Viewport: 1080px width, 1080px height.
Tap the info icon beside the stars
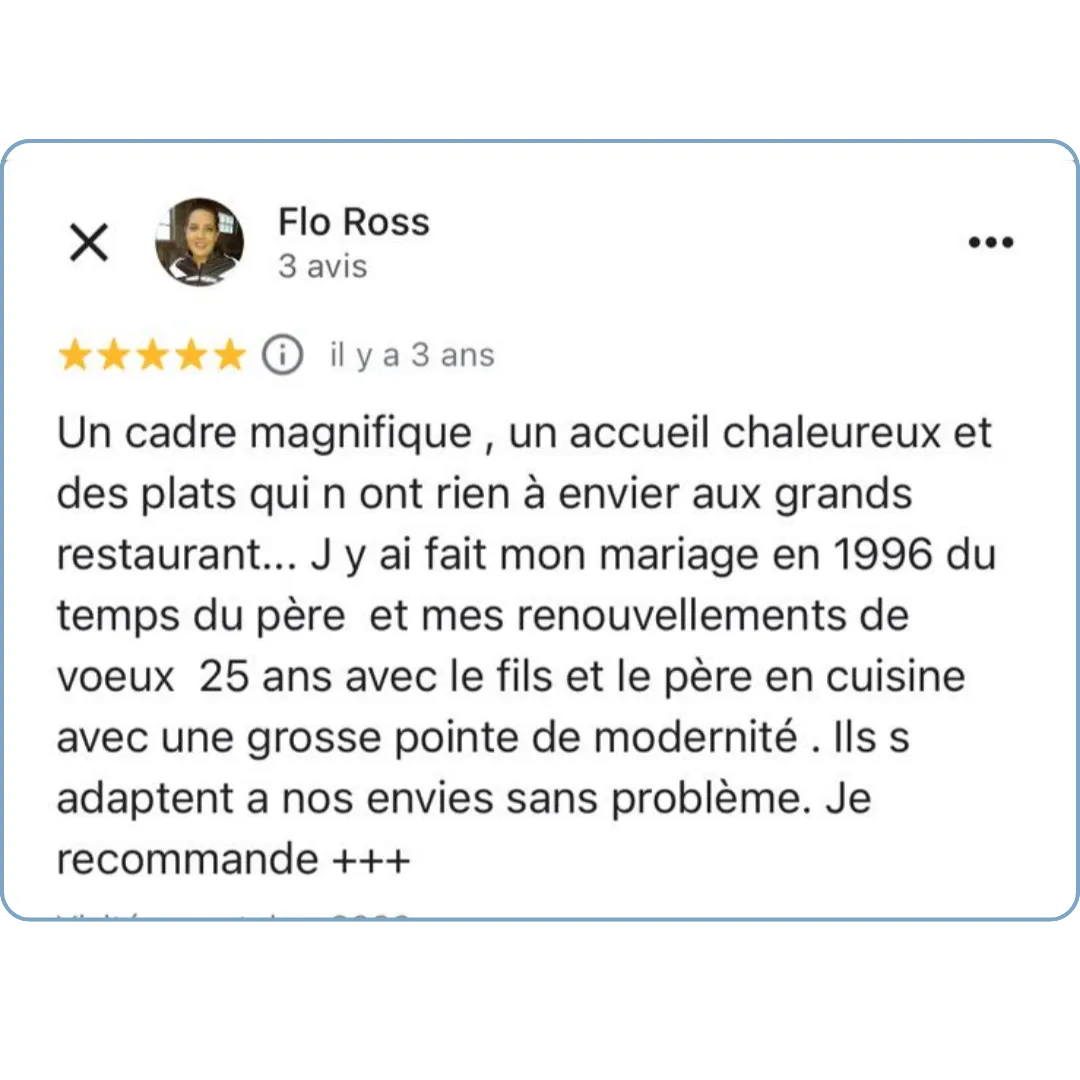(283, 355)
